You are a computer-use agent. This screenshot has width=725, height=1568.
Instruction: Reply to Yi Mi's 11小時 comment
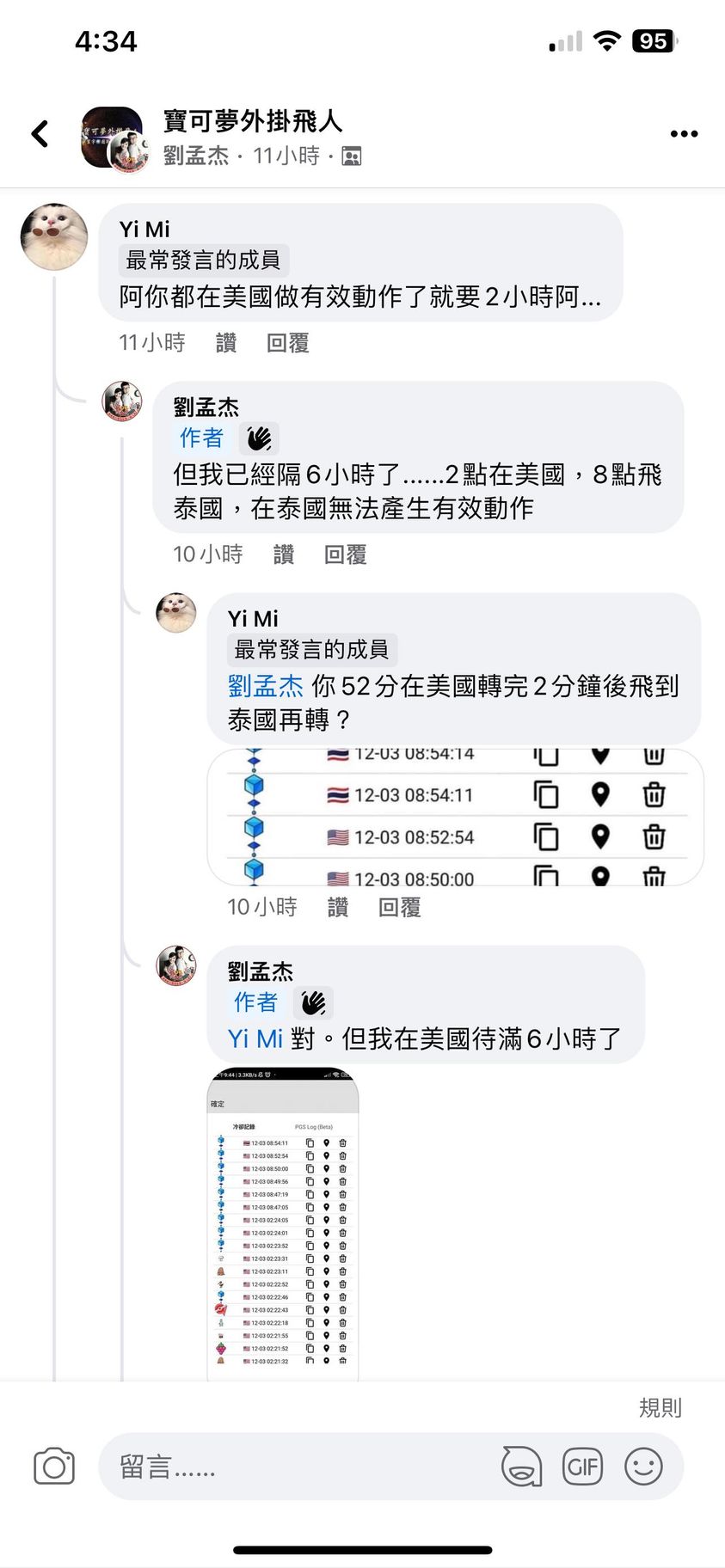(x=287, y=343)
